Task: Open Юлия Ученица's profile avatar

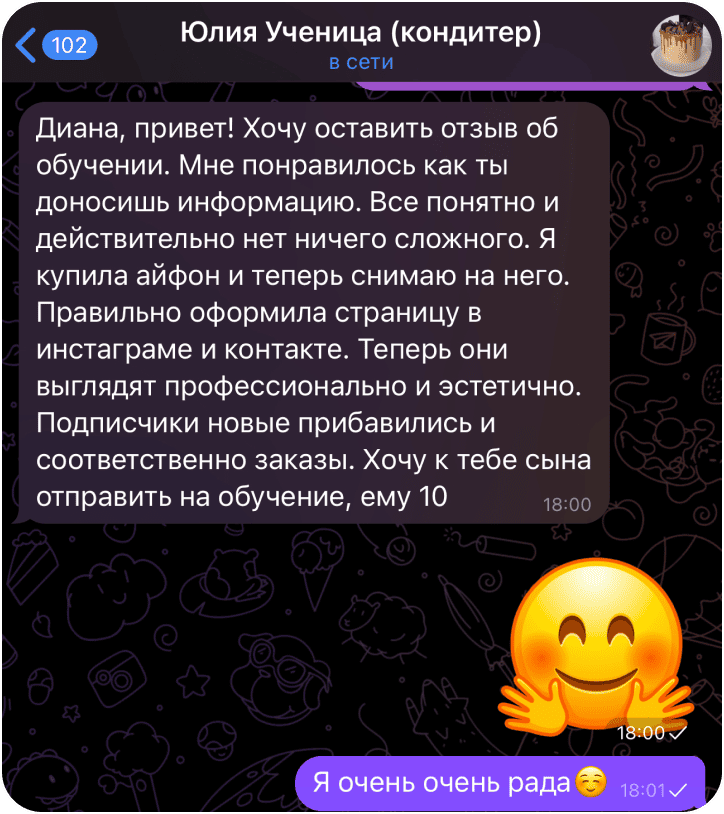Action: [x=682, y=46]
